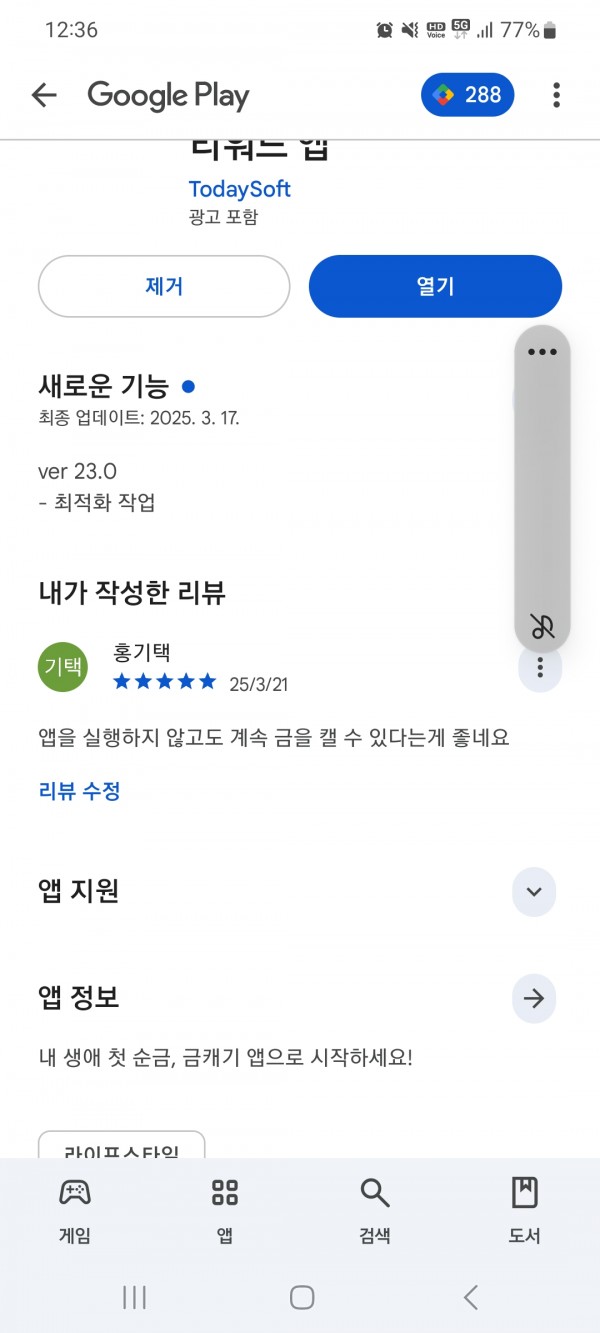
Task: Tap the system home button
Action: tap(302, 1297)
